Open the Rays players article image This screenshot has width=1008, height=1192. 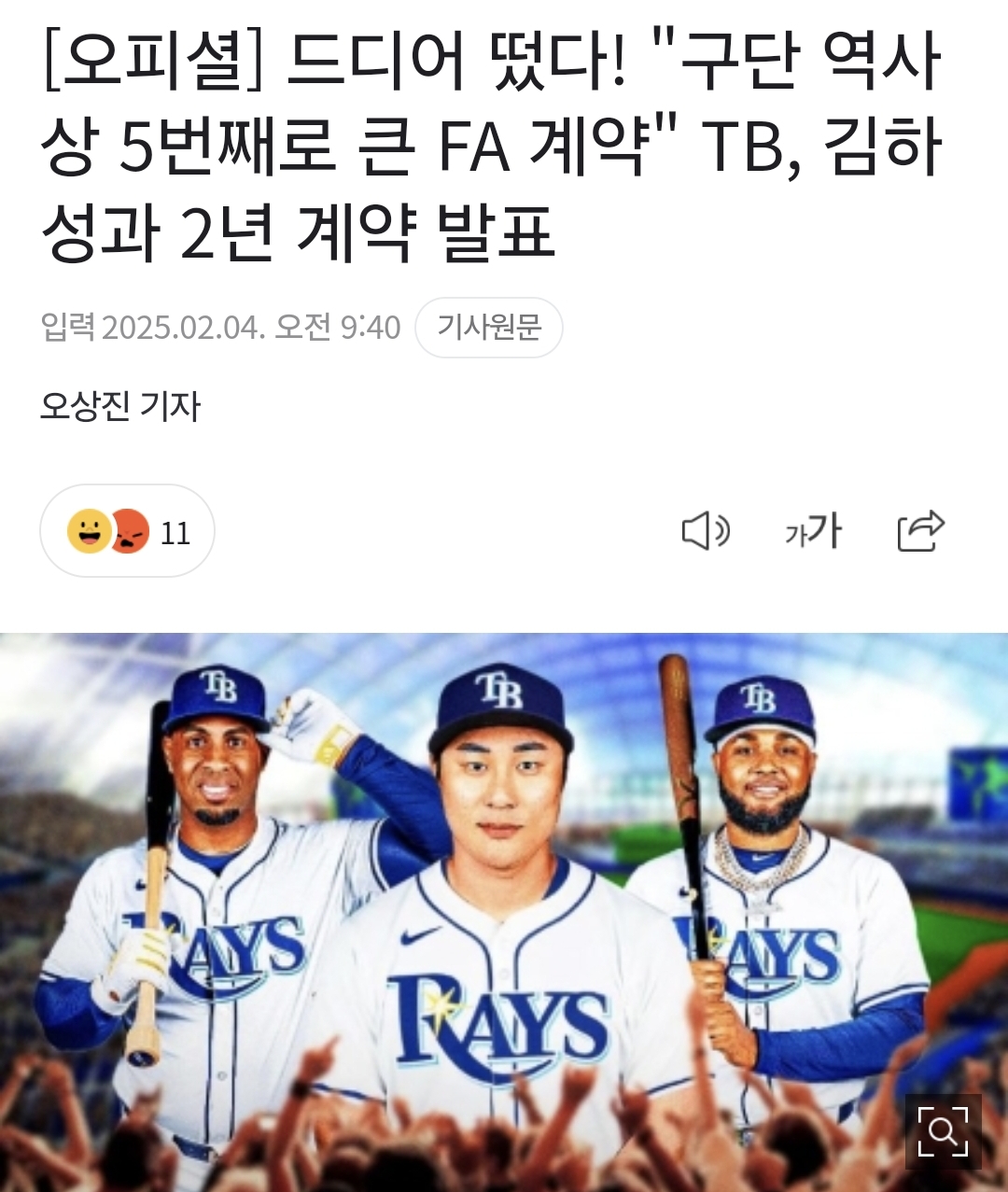504,896
